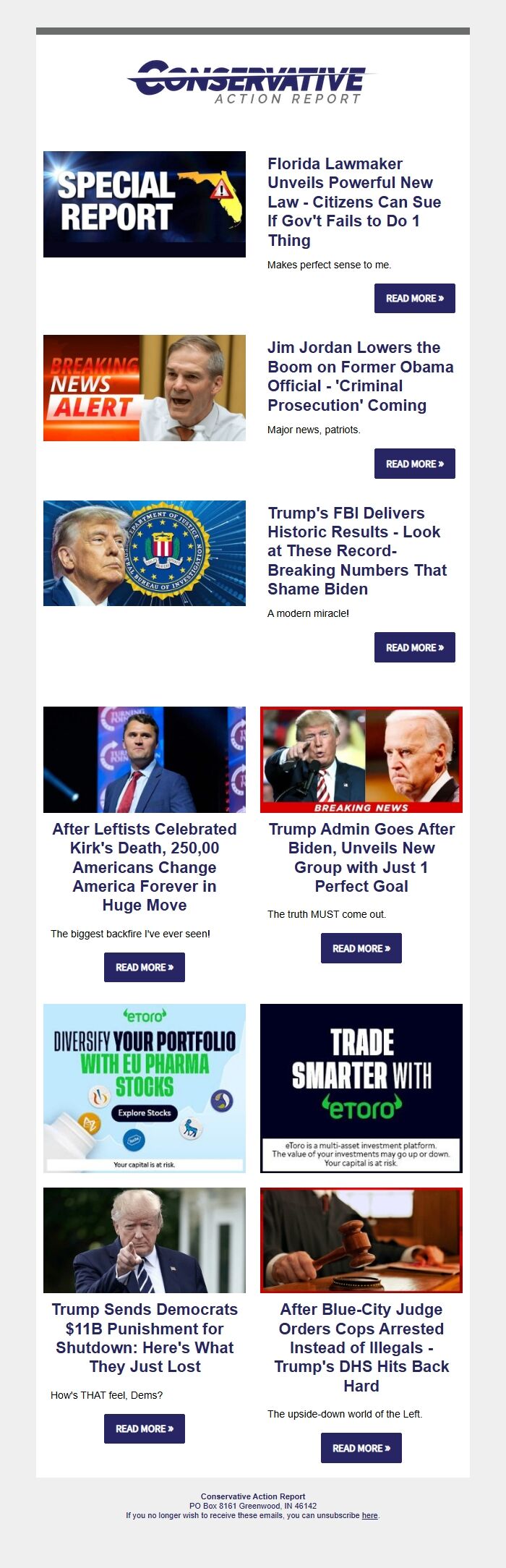Tap the unsubscribe 'here' link

(x=369, y=1515)
